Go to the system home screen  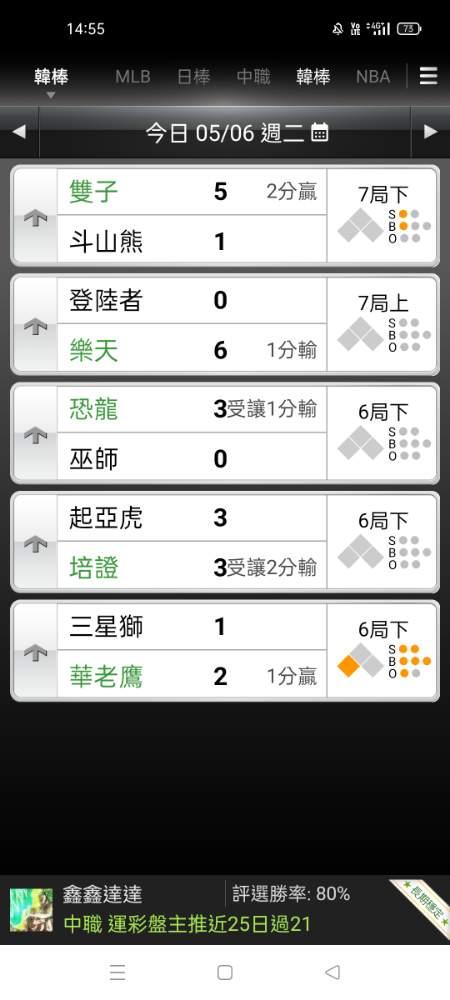click(x=224, y=972)
